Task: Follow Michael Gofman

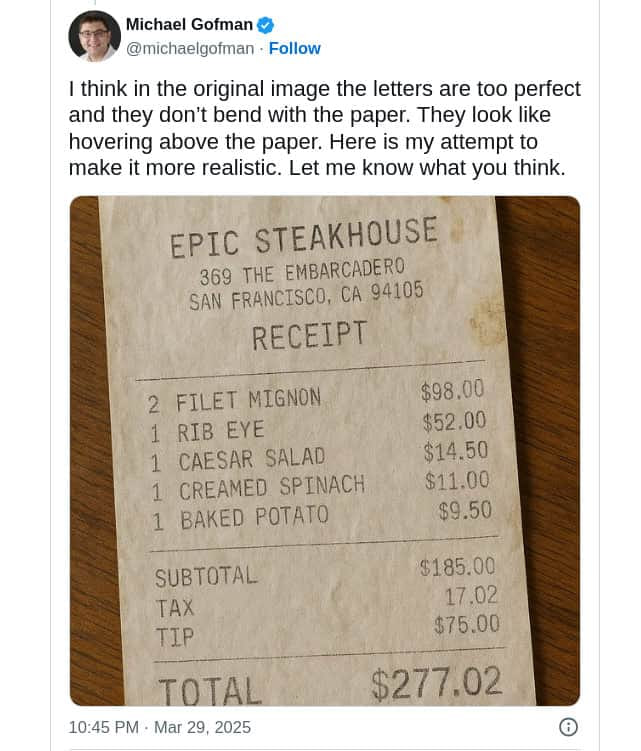Action: pyautogui.click(x=294, y=48)
